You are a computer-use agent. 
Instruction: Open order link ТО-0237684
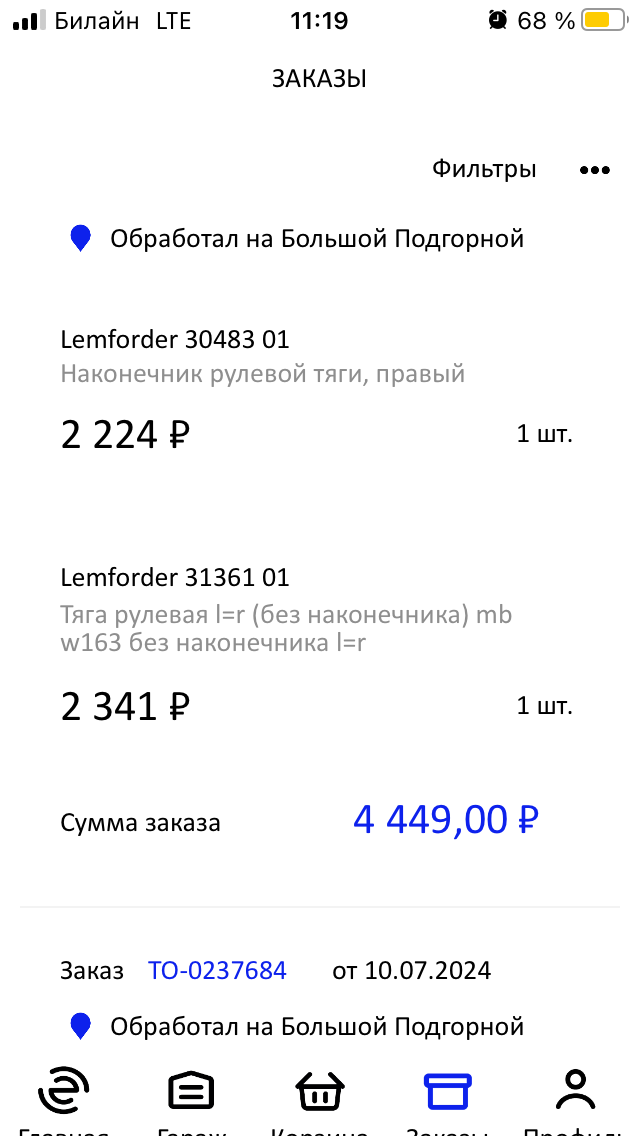click(x=217, y=970)
